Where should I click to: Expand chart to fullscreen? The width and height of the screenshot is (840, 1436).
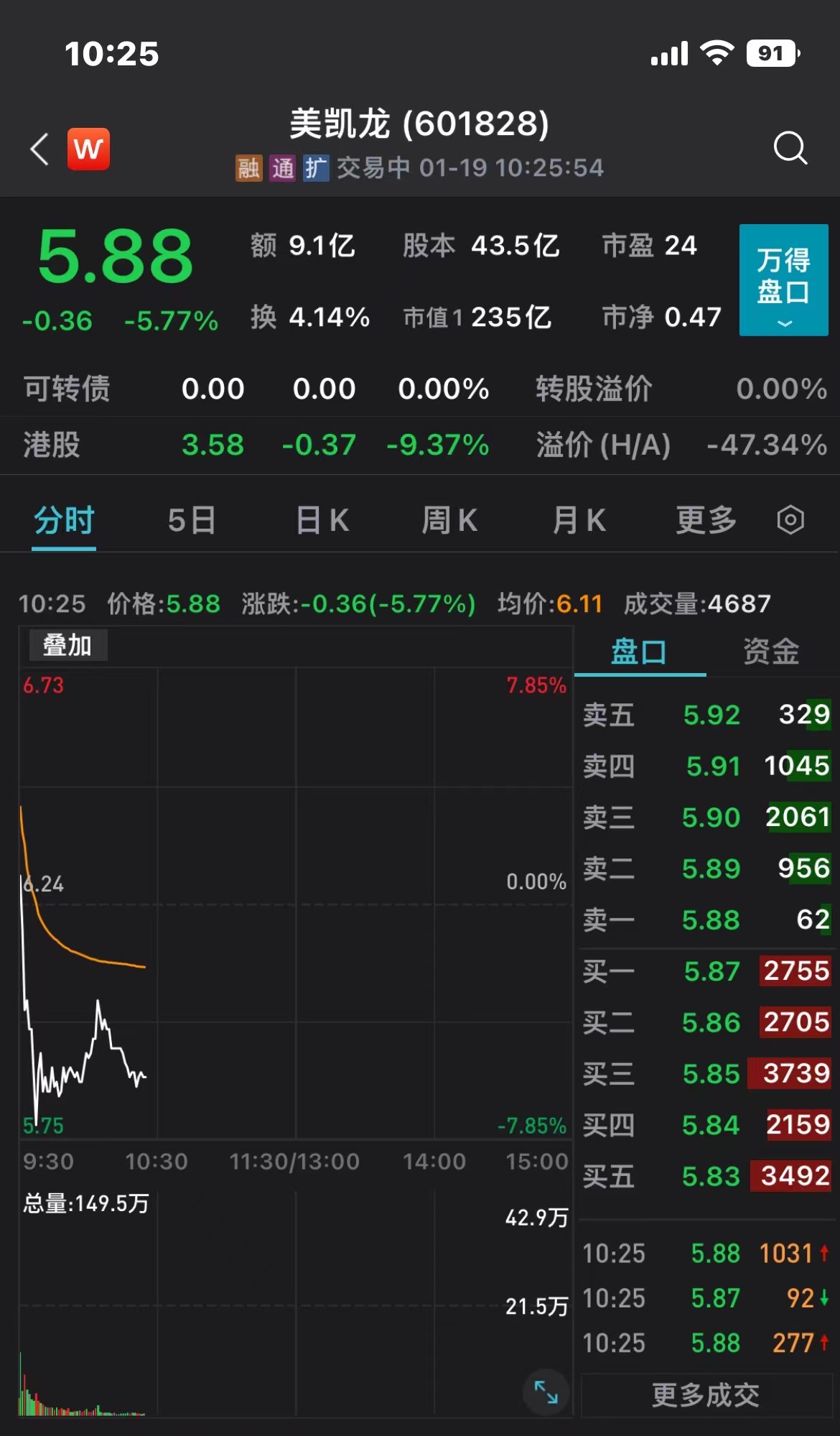coord(546,1392)
